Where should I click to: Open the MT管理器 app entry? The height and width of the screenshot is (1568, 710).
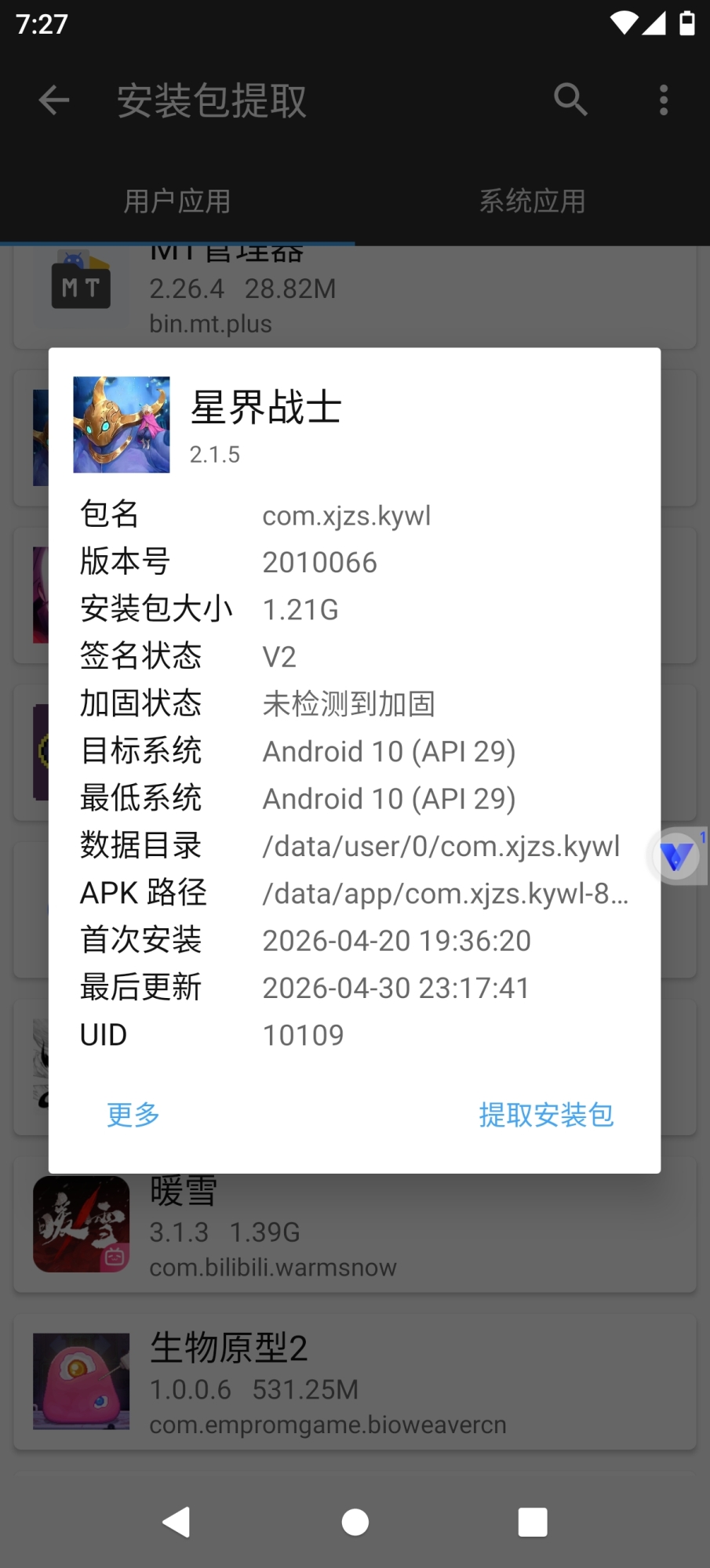[355, 296]
